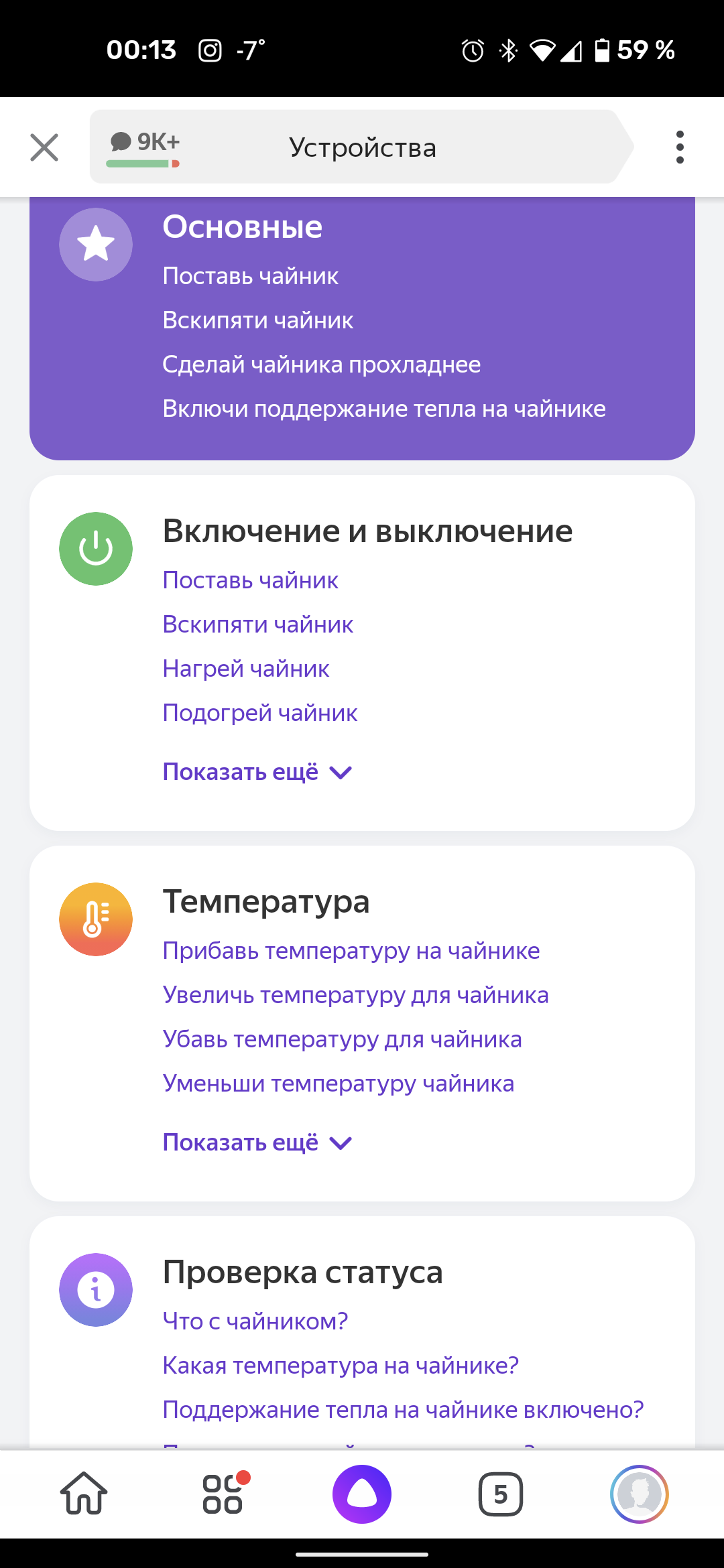Go to the home tab
724x1568 pixels.
point(84,1494)
